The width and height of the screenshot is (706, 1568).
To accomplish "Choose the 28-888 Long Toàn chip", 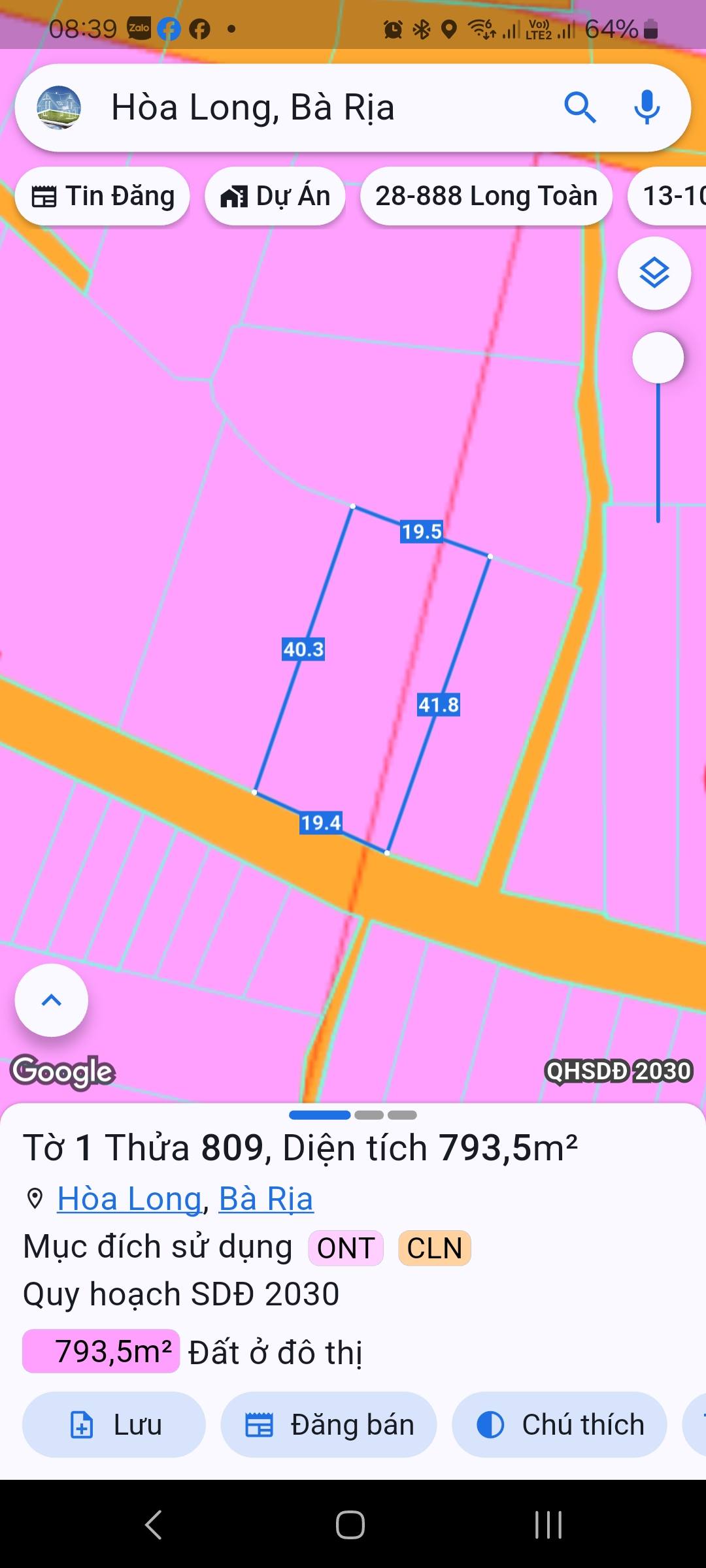I will click(x=486, y=196).
